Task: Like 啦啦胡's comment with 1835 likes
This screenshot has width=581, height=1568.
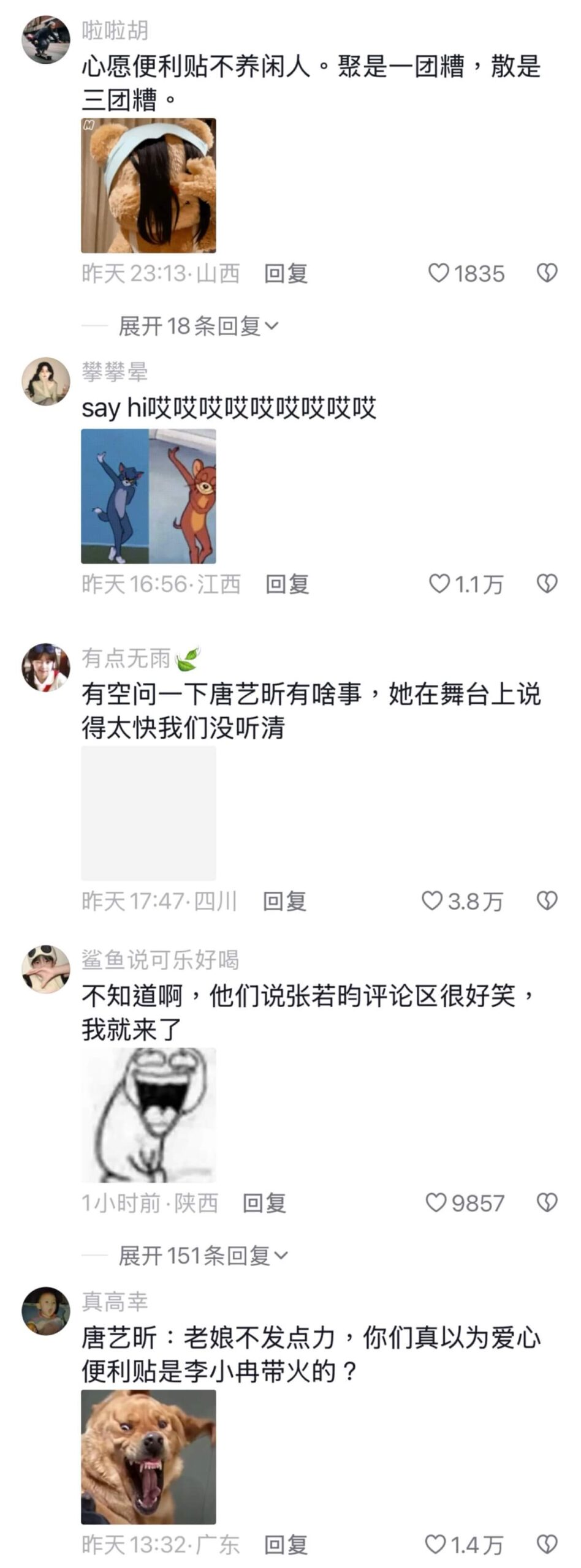Action: pos(439,273)
